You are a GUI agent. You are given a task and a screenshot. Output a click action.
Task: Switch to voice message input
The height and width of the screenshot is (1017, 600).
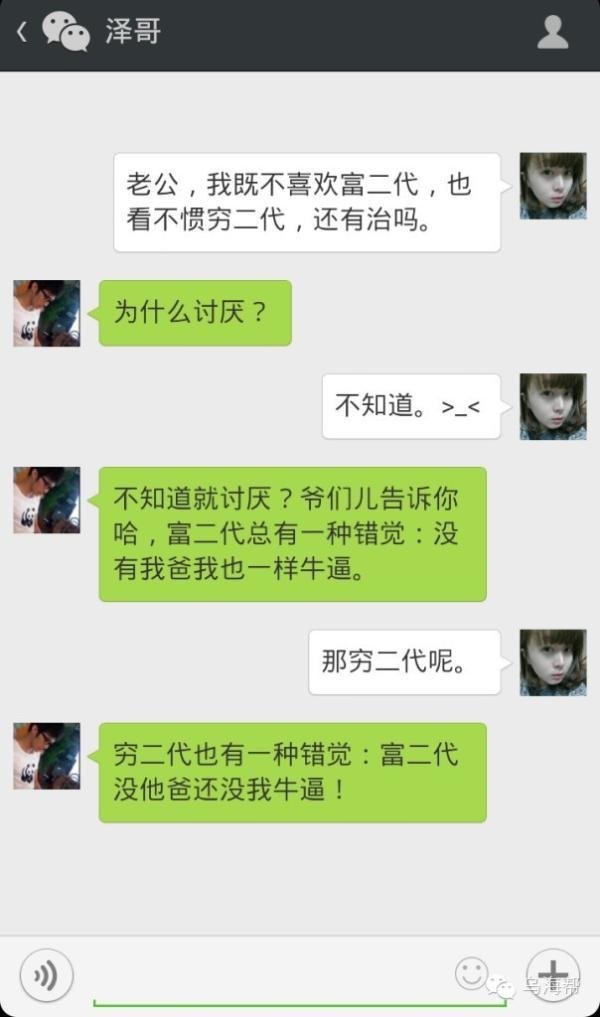pyautogui.click(x=46, y=974)
